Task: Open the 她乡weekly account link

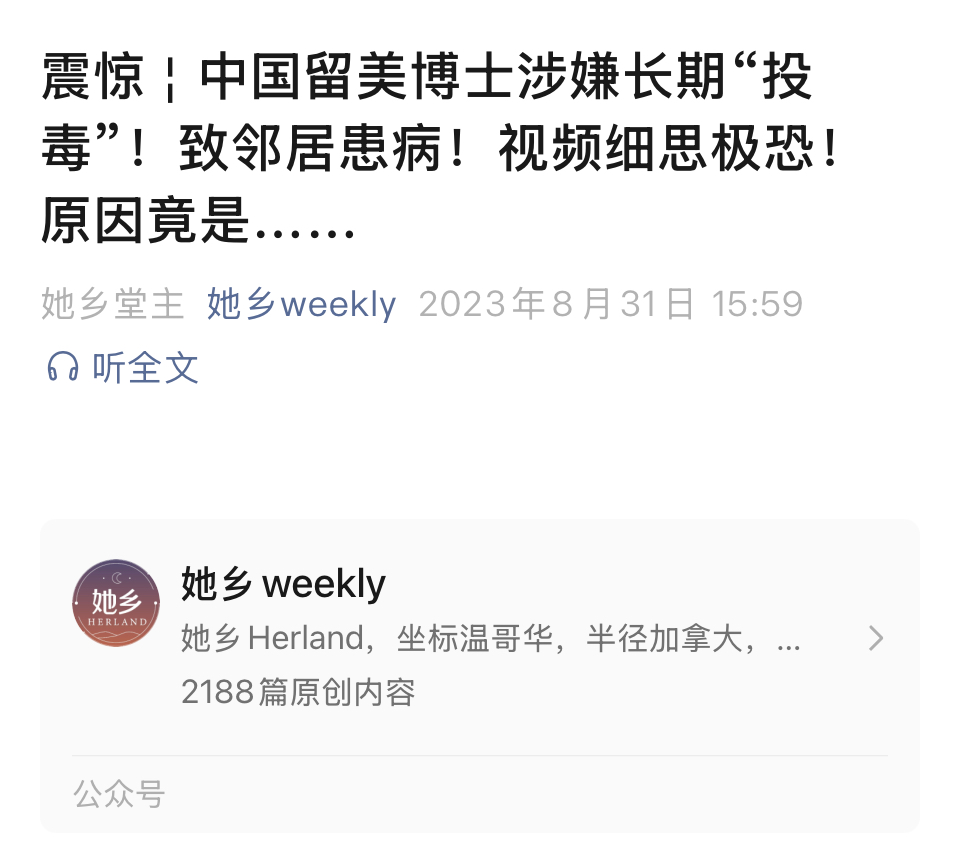Action: (x=301, y=304)
